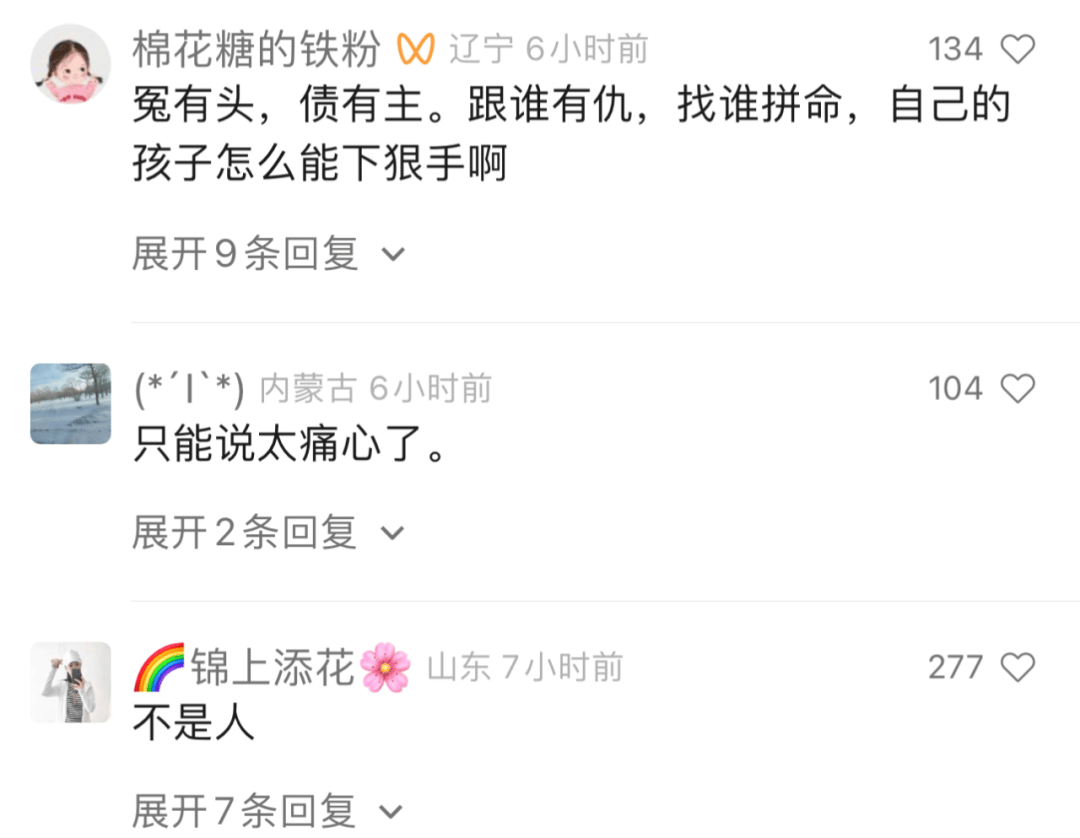Expand 7 replies under 锦上添花's comment
The height and width of the screenshot is (838, 1080).
pos(268,810)
